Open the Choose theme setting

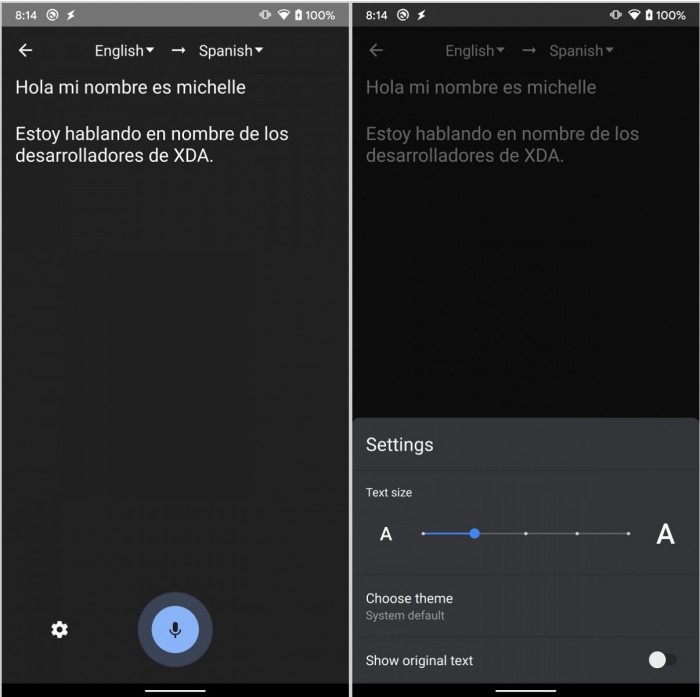click(x=409, y=606)
